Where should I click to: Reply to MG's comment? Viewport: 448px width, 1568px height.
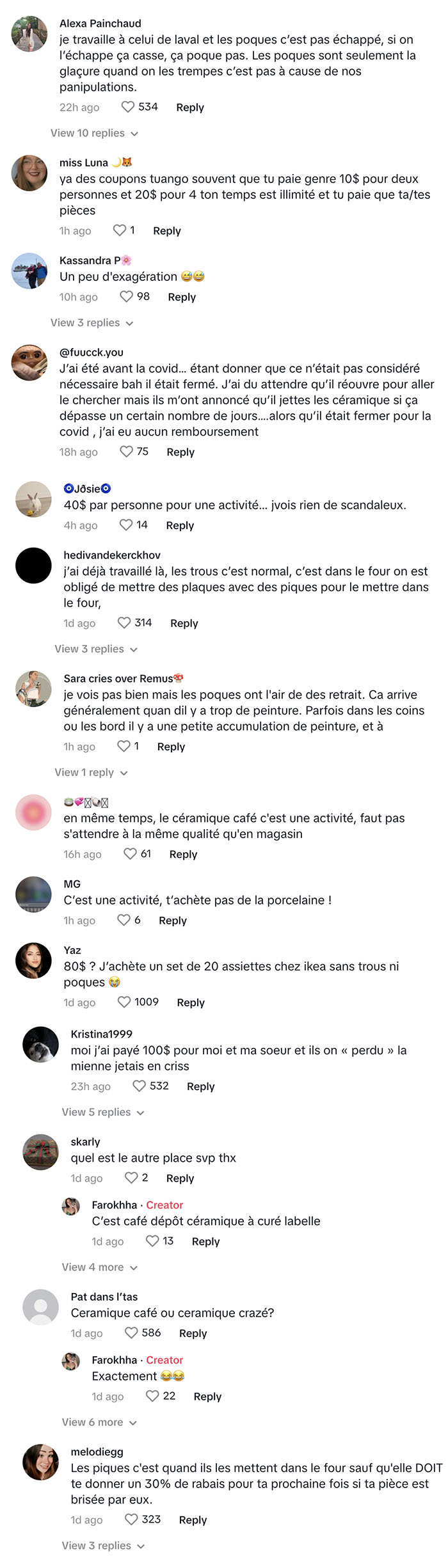tap(173, 921)
